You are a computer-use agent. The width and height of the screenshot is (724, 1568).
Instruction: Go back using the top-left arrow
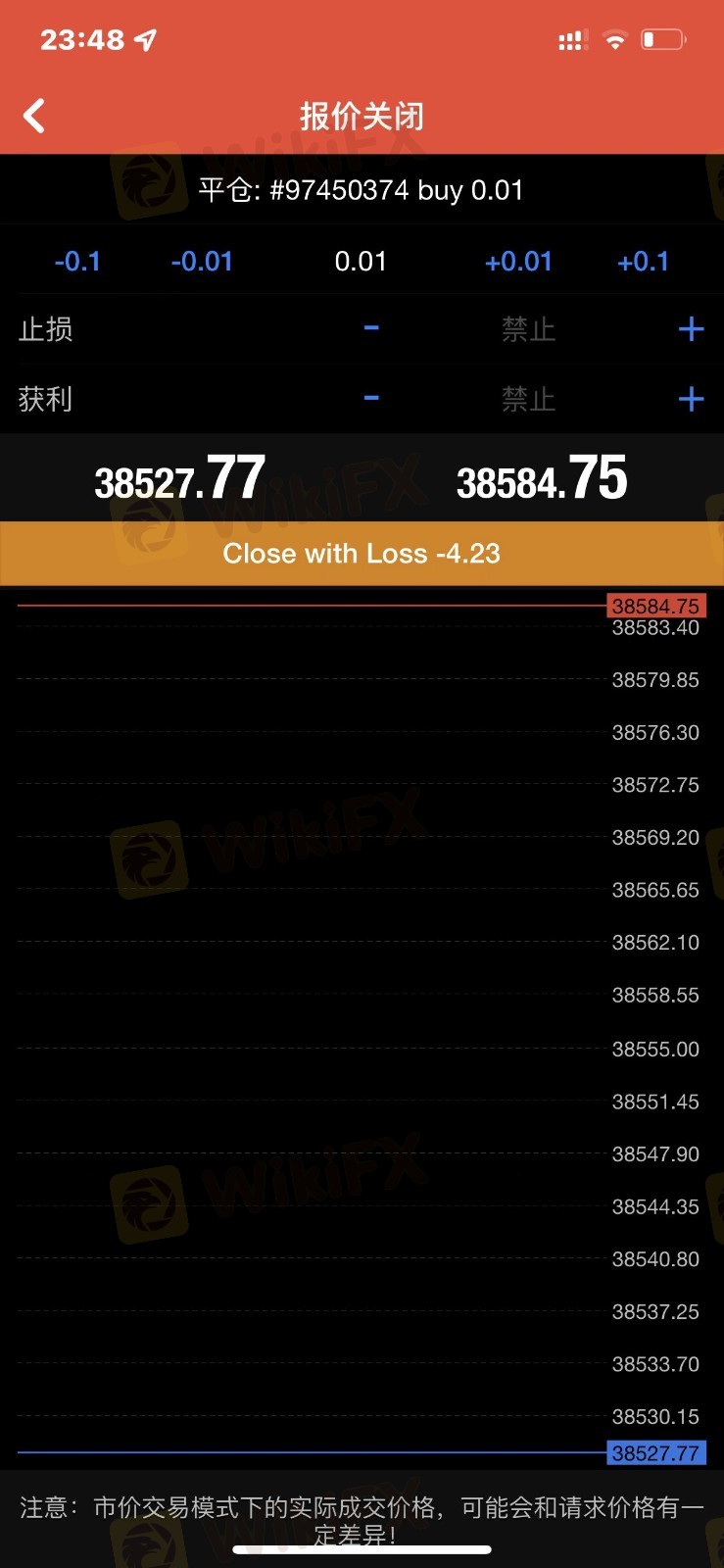[34, 116]
